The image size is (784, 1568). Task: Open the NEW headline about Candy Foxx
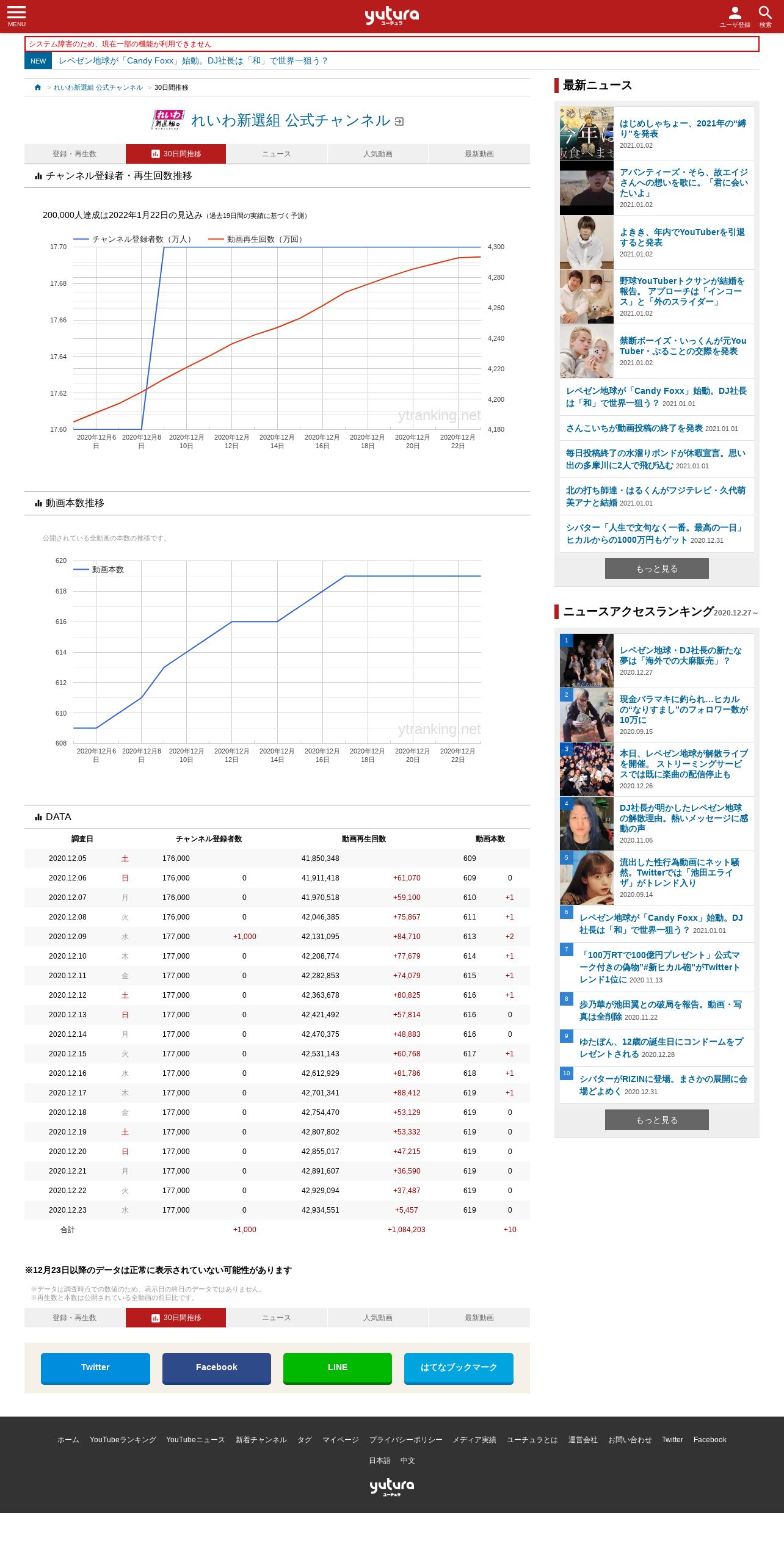tap(193, 61)
